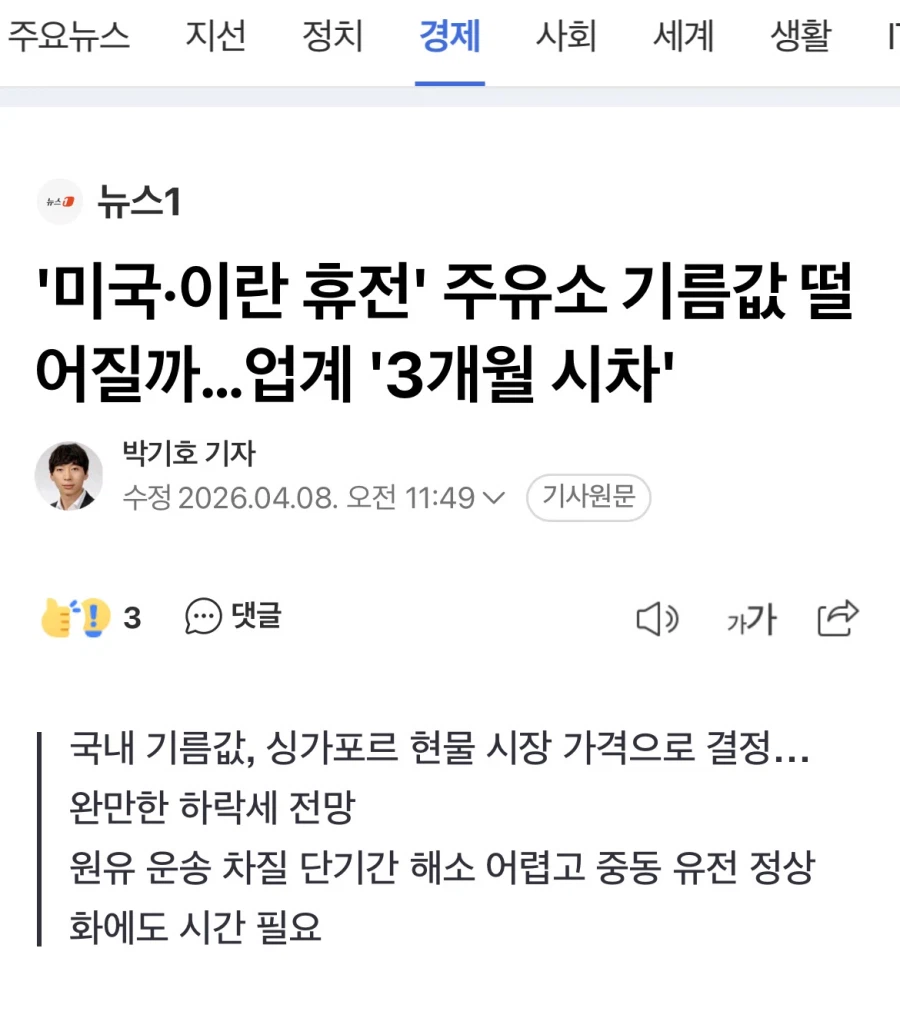This screenshot has width=900, height=1018.
Task: Open the 기사원문 original article
Action: coord(588,497)
